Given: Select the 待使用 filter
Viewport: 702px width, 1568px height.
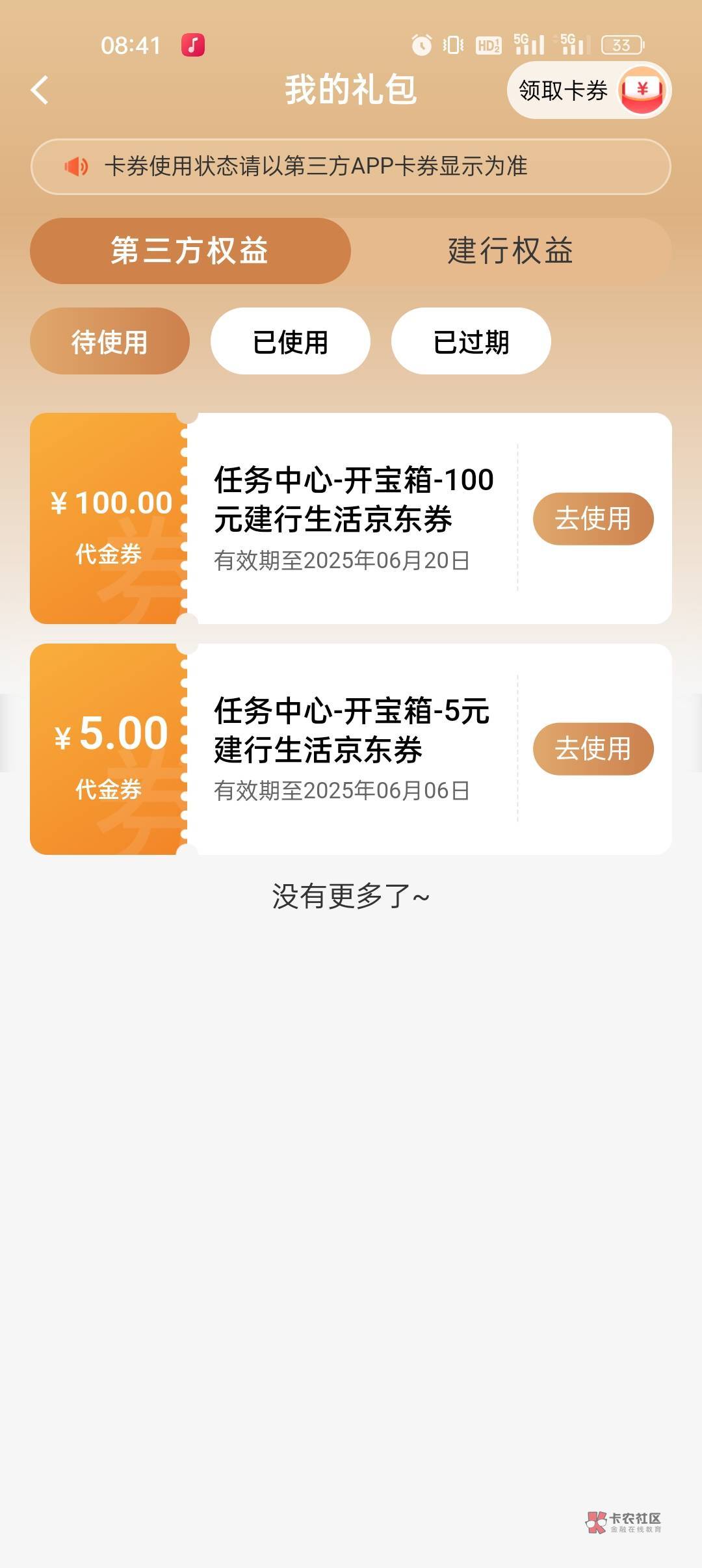Looking at the screenshot, I should [110, 341].
